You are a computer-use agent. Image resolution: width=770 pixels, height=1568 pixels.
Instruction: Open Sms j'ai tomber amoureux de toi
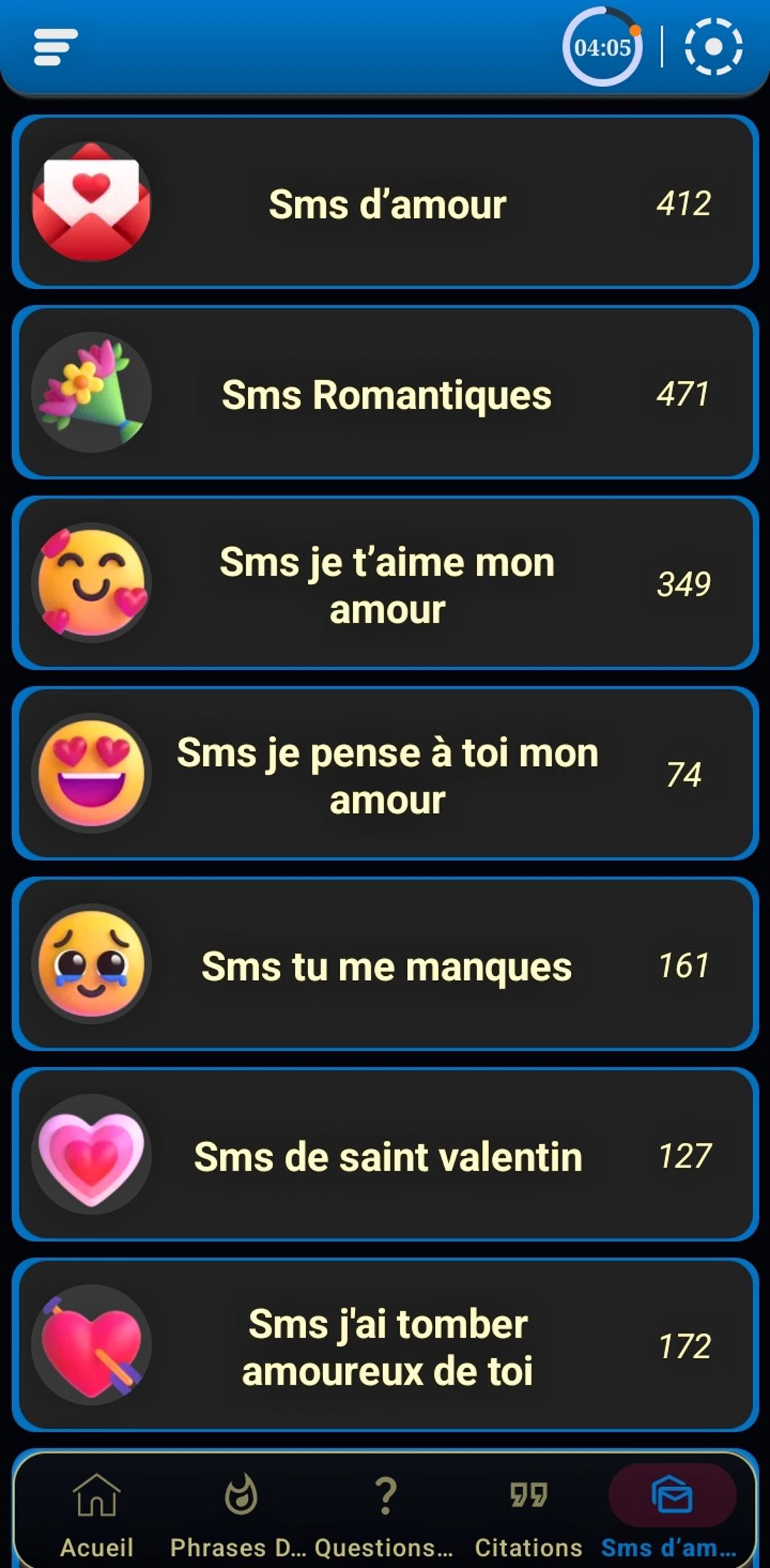pyautogui.click(x=385, y=1345)
